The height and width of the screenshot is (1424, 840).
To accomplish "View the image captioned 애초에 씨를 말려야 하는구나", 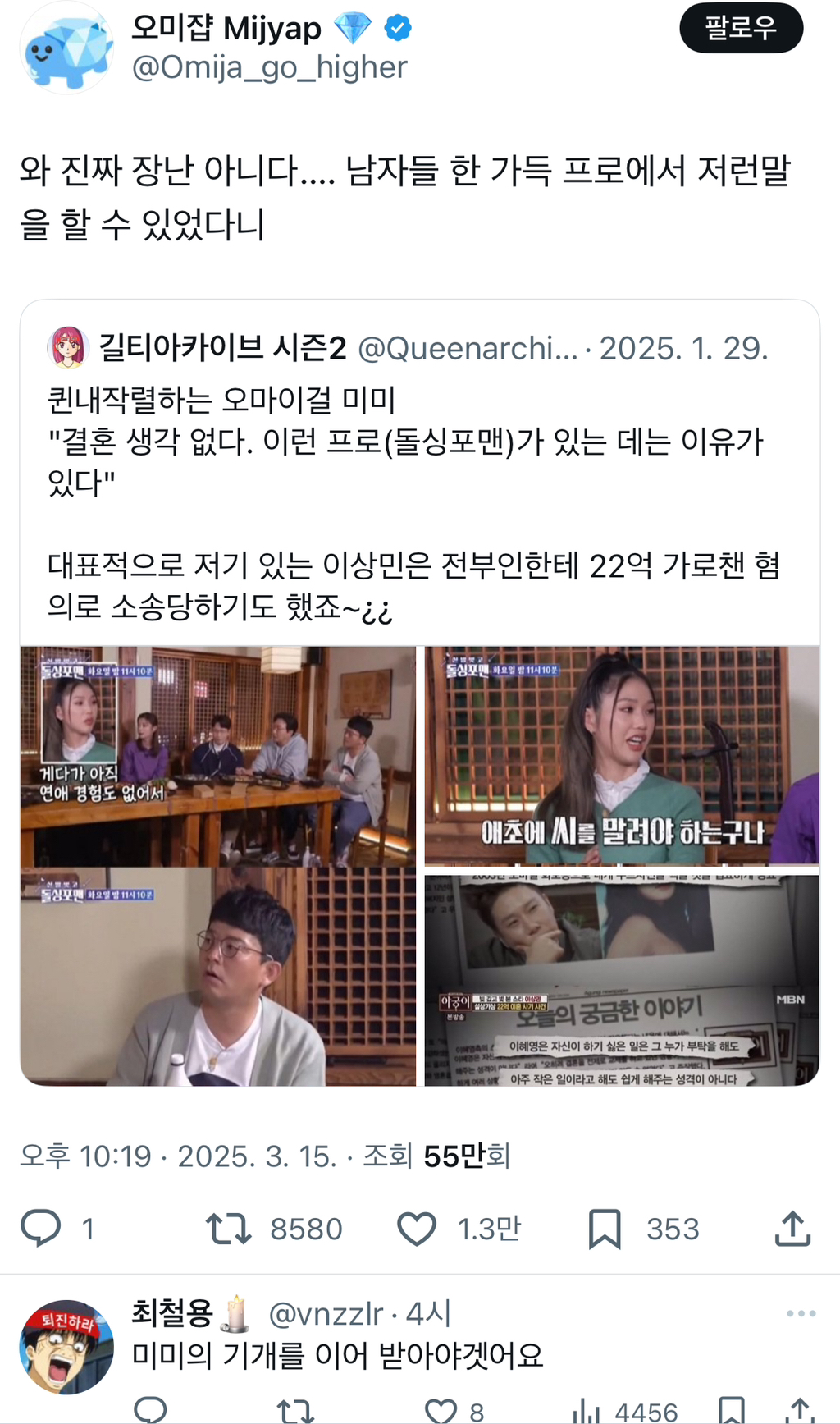I will pyautogui.click(x=622, y=755).
